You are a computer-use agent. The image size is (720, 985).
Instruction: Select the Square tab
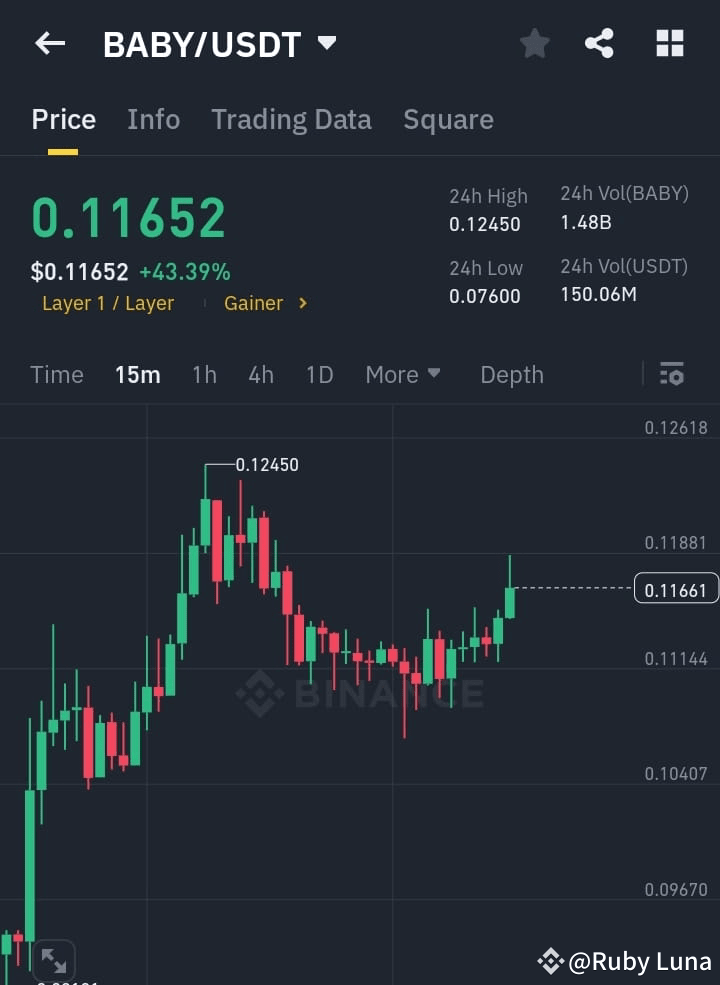pos(448,119)
